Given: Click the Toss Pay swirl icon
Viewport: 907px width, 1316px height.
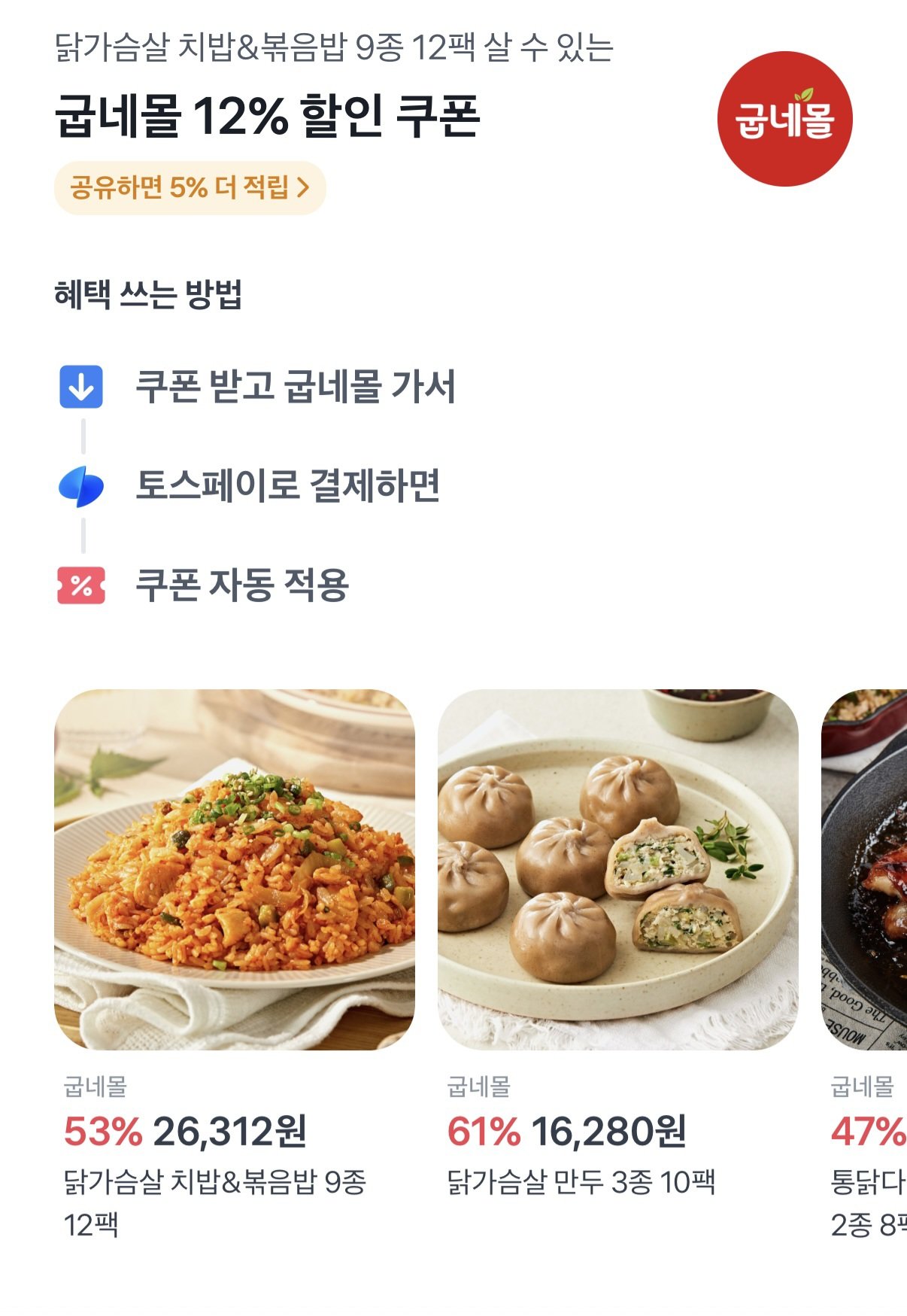Looking at the screenshot, I should coord(82,487).
